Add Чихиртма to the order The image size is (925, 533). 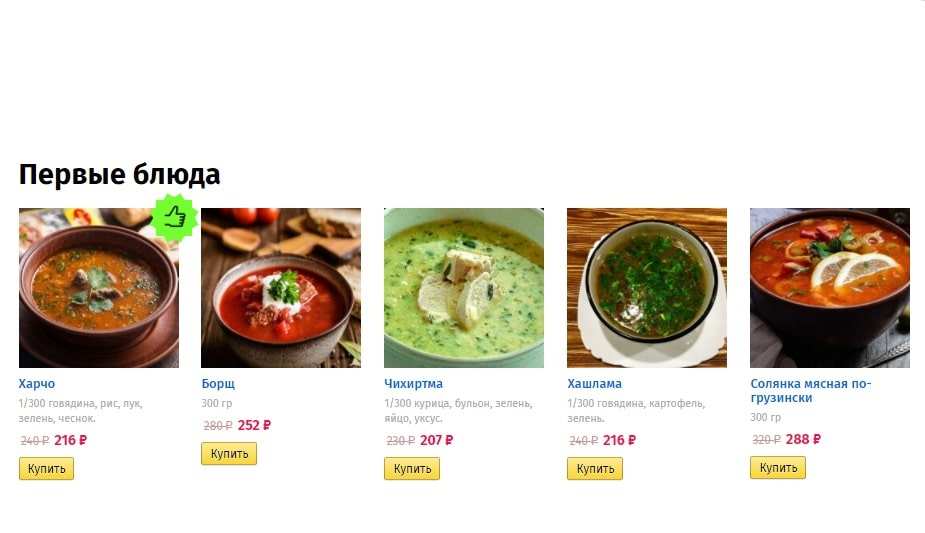412,468
